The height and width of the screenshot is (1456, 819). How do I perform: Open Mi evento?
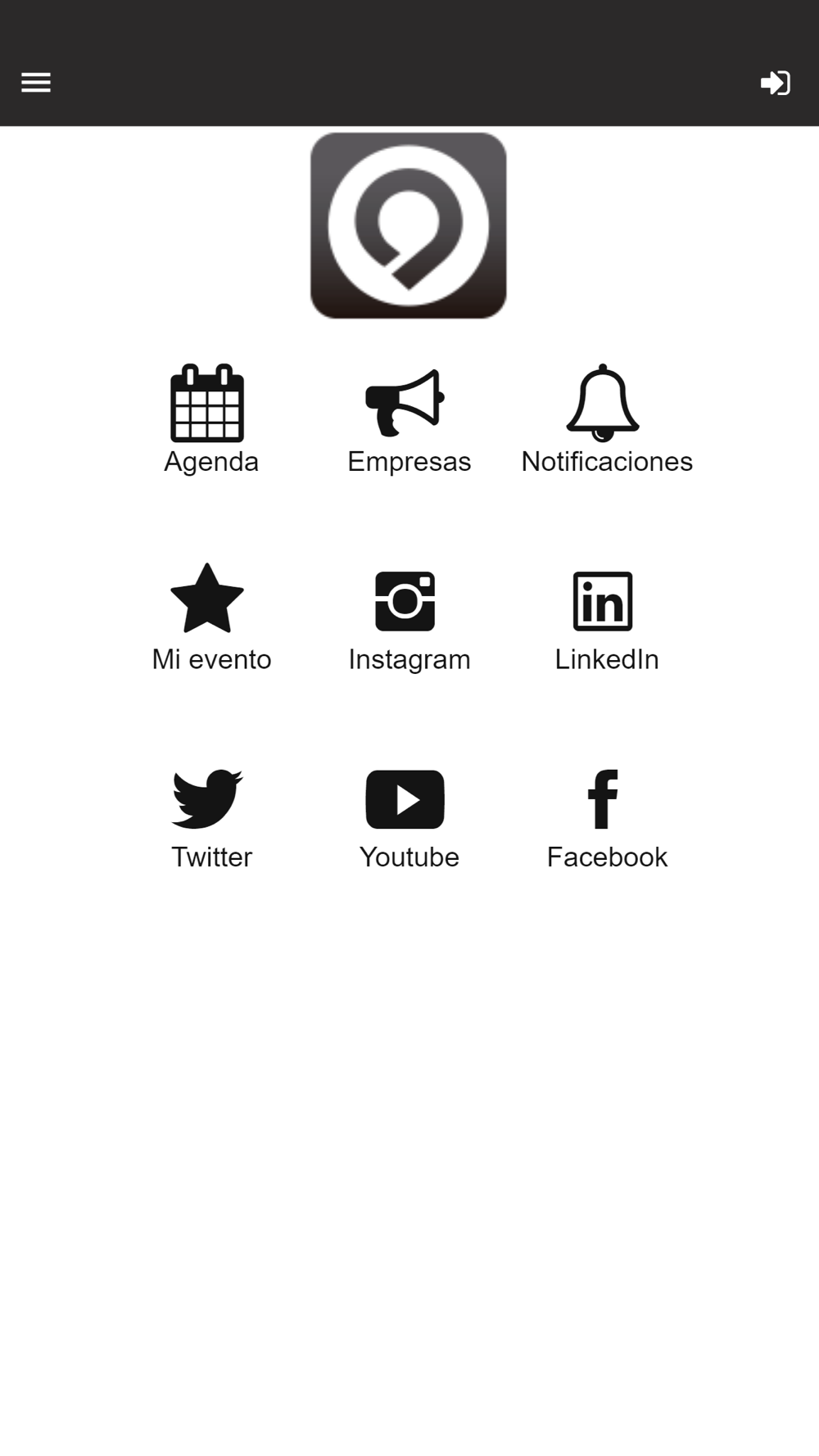pyautogui.click(x=211, y=617)
